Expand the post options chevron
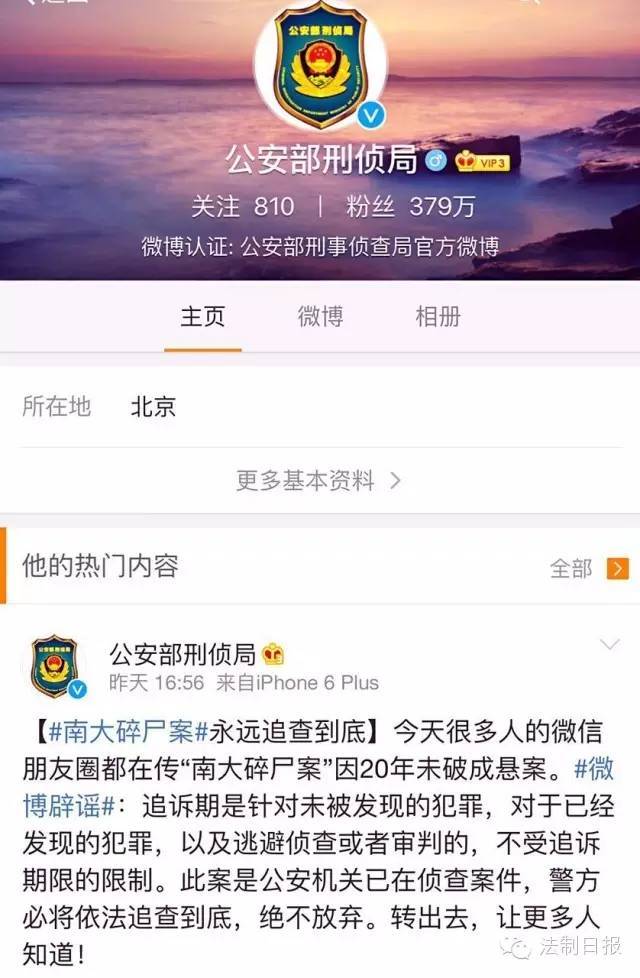640x978 pixels. tap(609, 645)
